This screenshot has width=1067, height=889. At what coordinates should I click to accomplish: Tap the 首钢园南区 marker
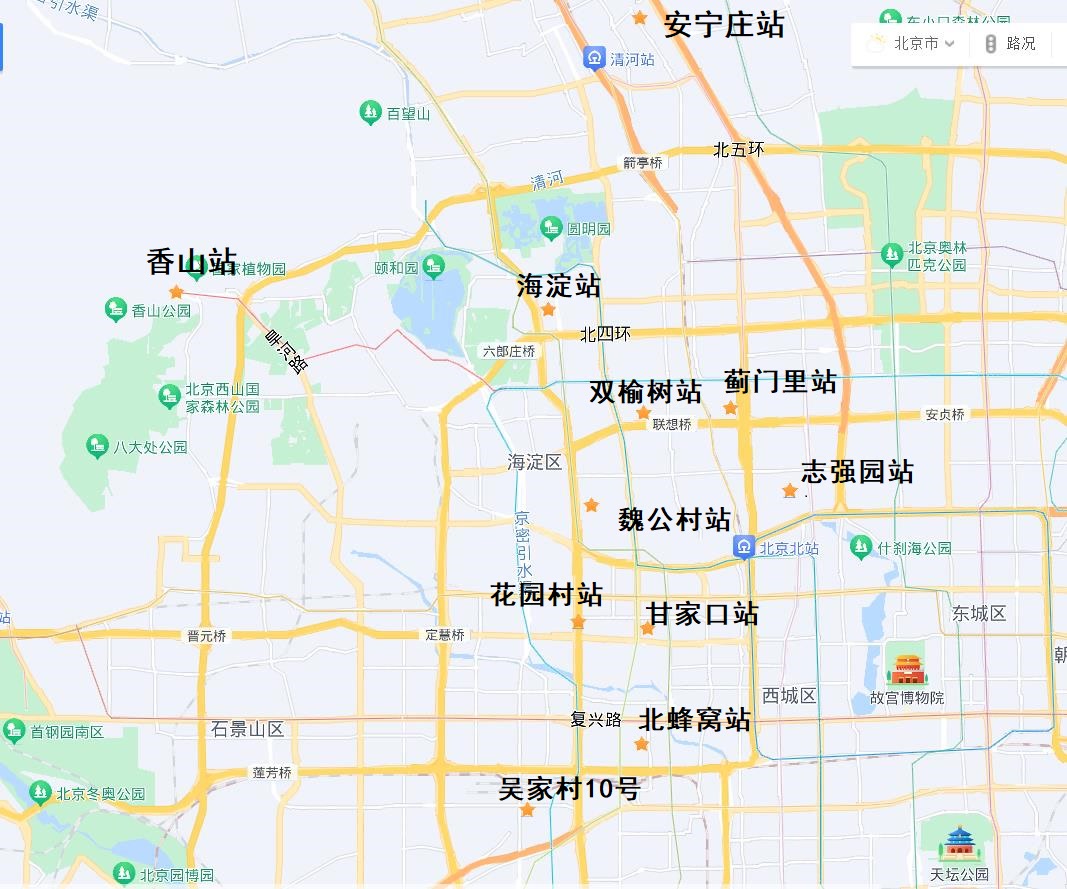coord(14,730)
